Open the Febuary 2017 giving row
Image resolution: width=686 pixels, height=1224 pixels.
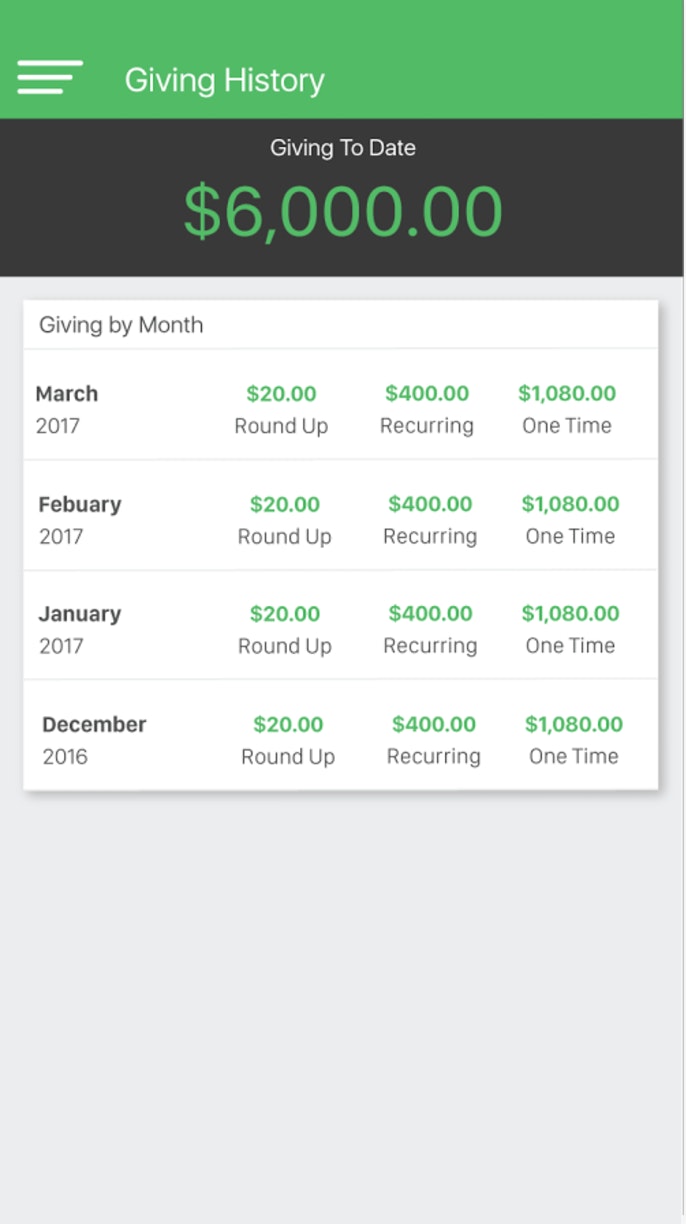tap(341, 515)
